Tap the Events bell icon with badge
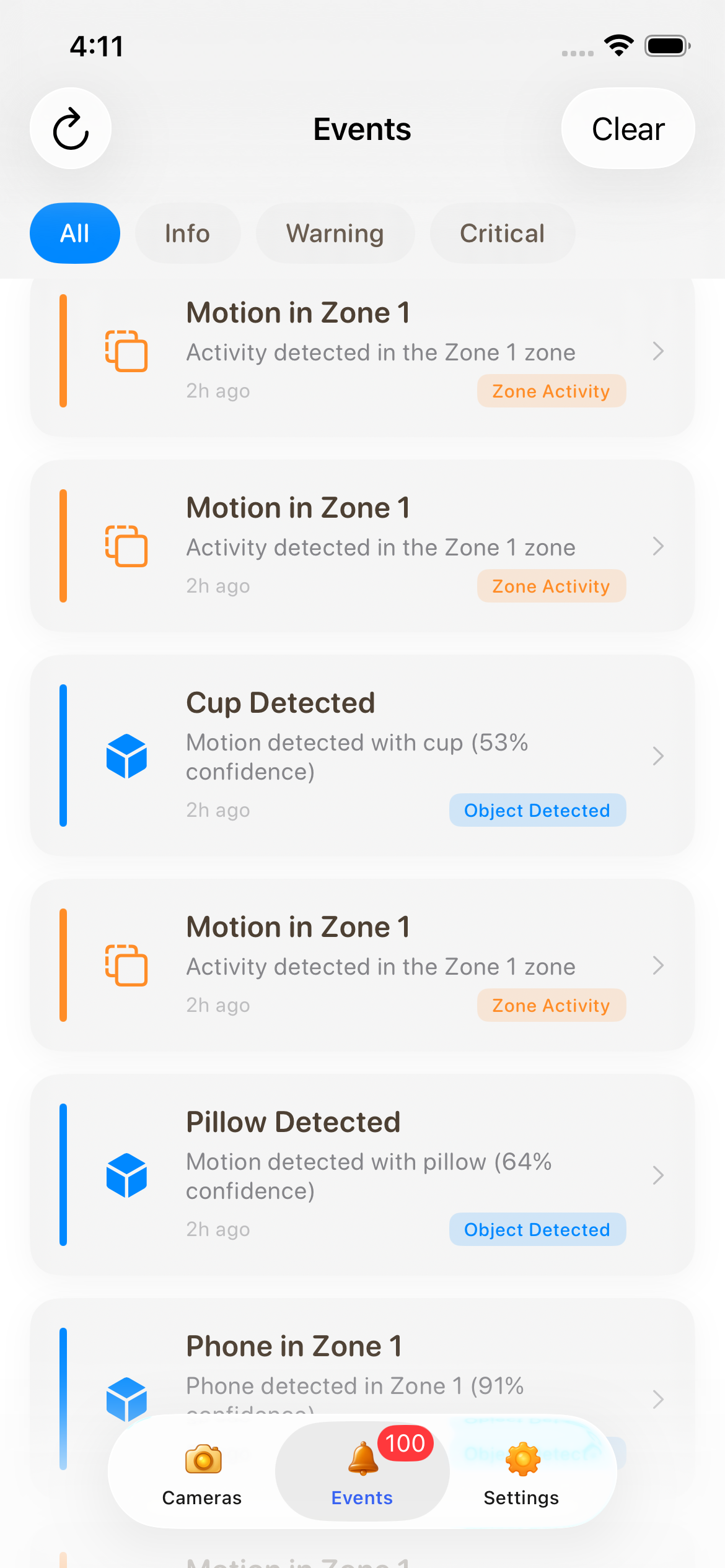The height and width of the screenshot is (1568, 725). [x=361, y=1460]
